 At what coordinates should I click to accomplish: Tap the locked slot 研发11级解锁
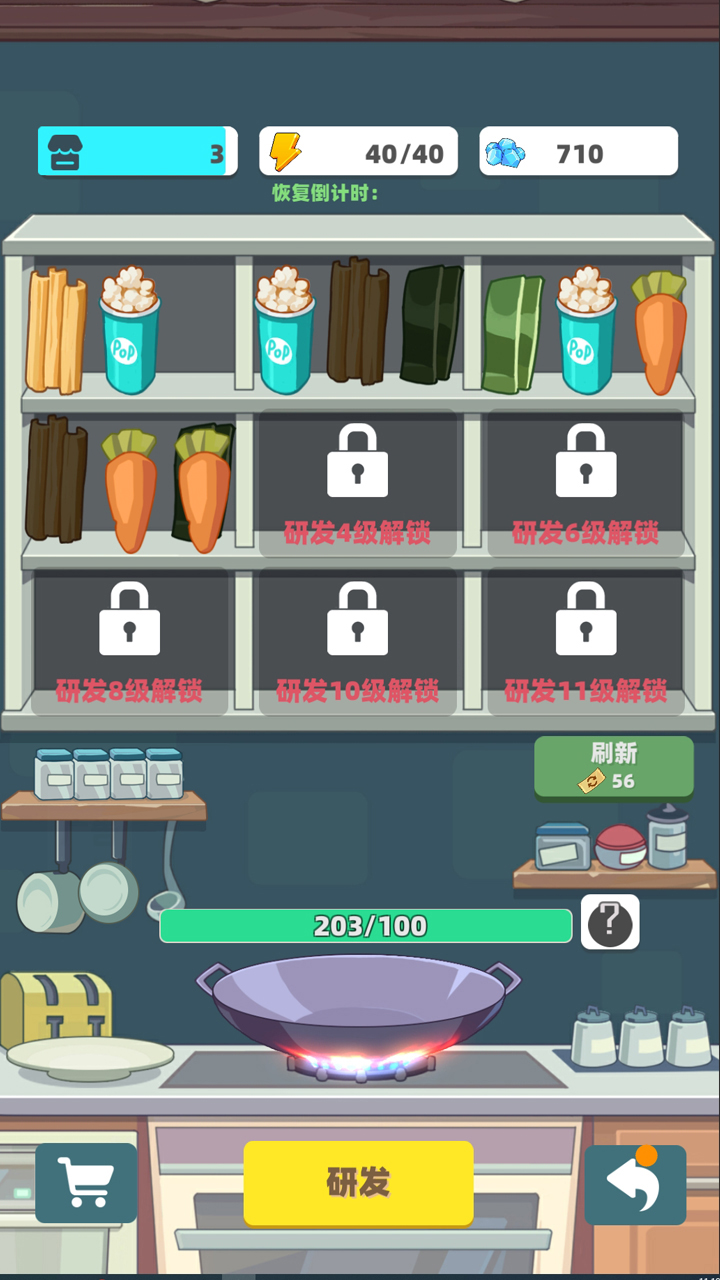pyautogui.click(x=586, y=642)
